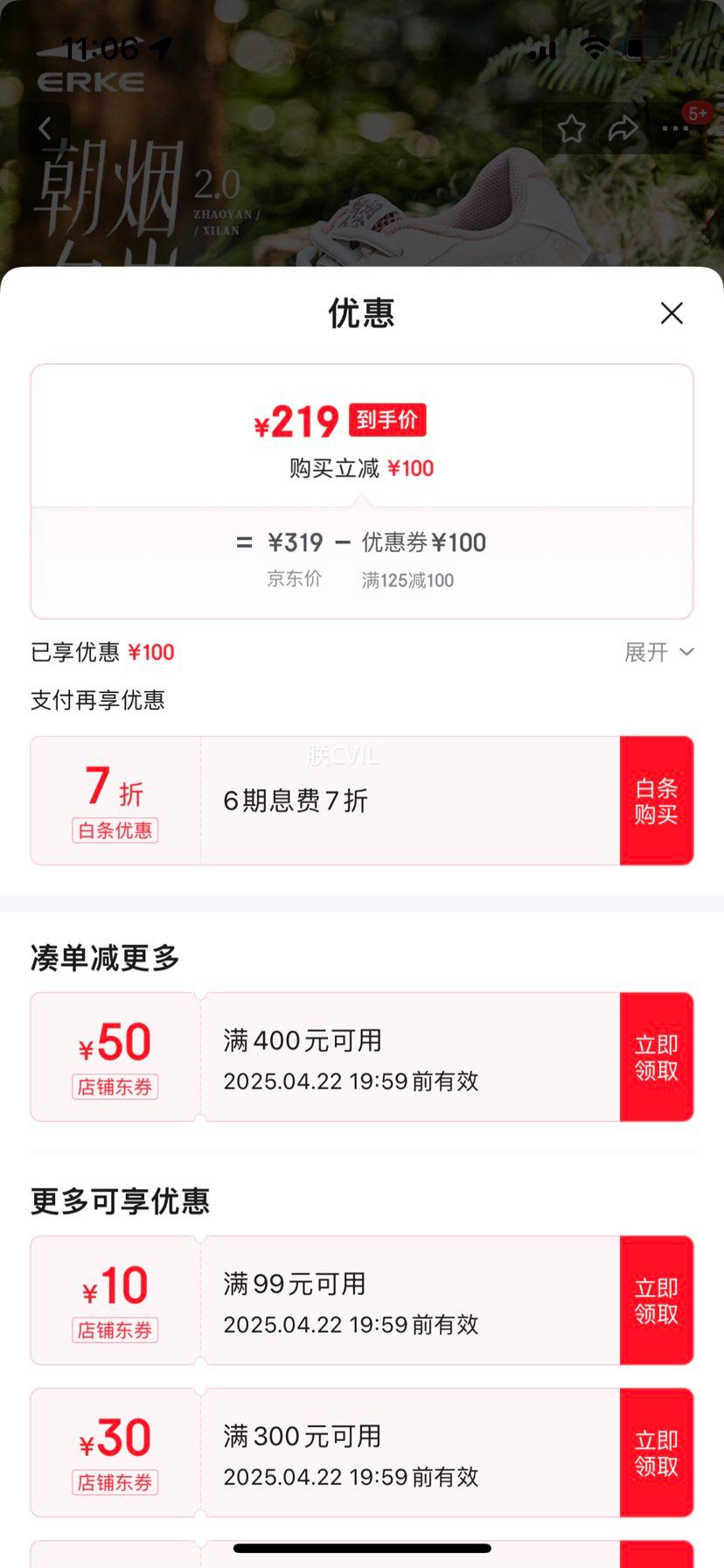
Task: Tap the three-dot more options icon
Action: click(x=673, y=128)
